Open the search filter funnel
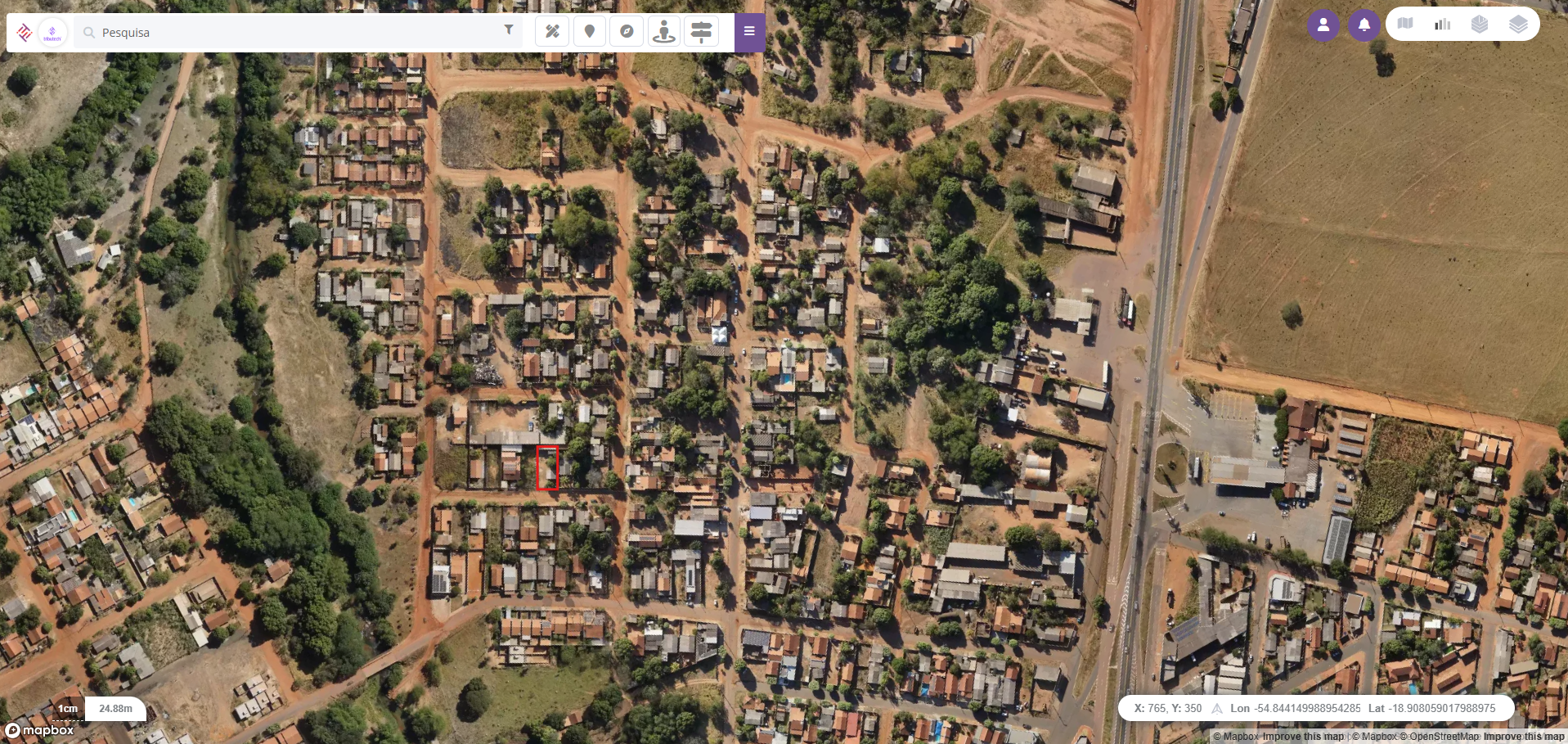 point(509,30)
